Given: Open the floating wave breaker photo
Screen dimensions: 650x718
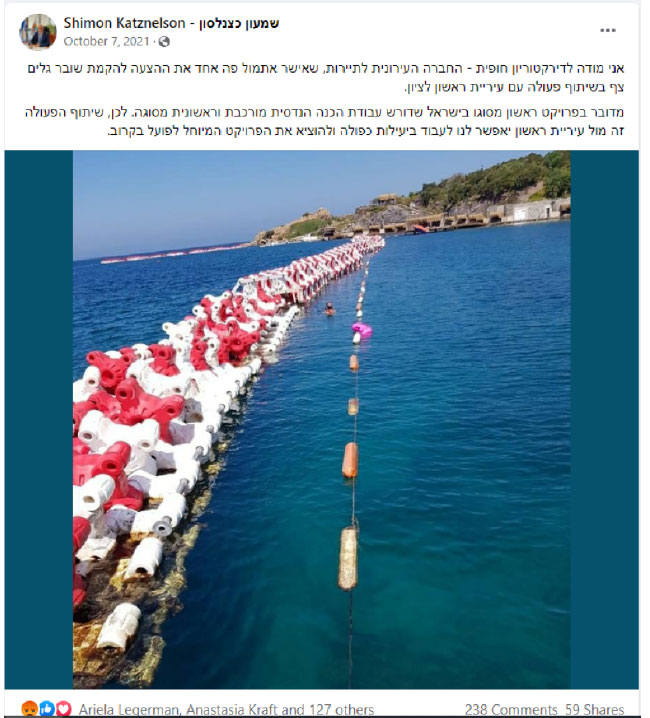Looking at the screenshot, I should (x=321, y=420).
